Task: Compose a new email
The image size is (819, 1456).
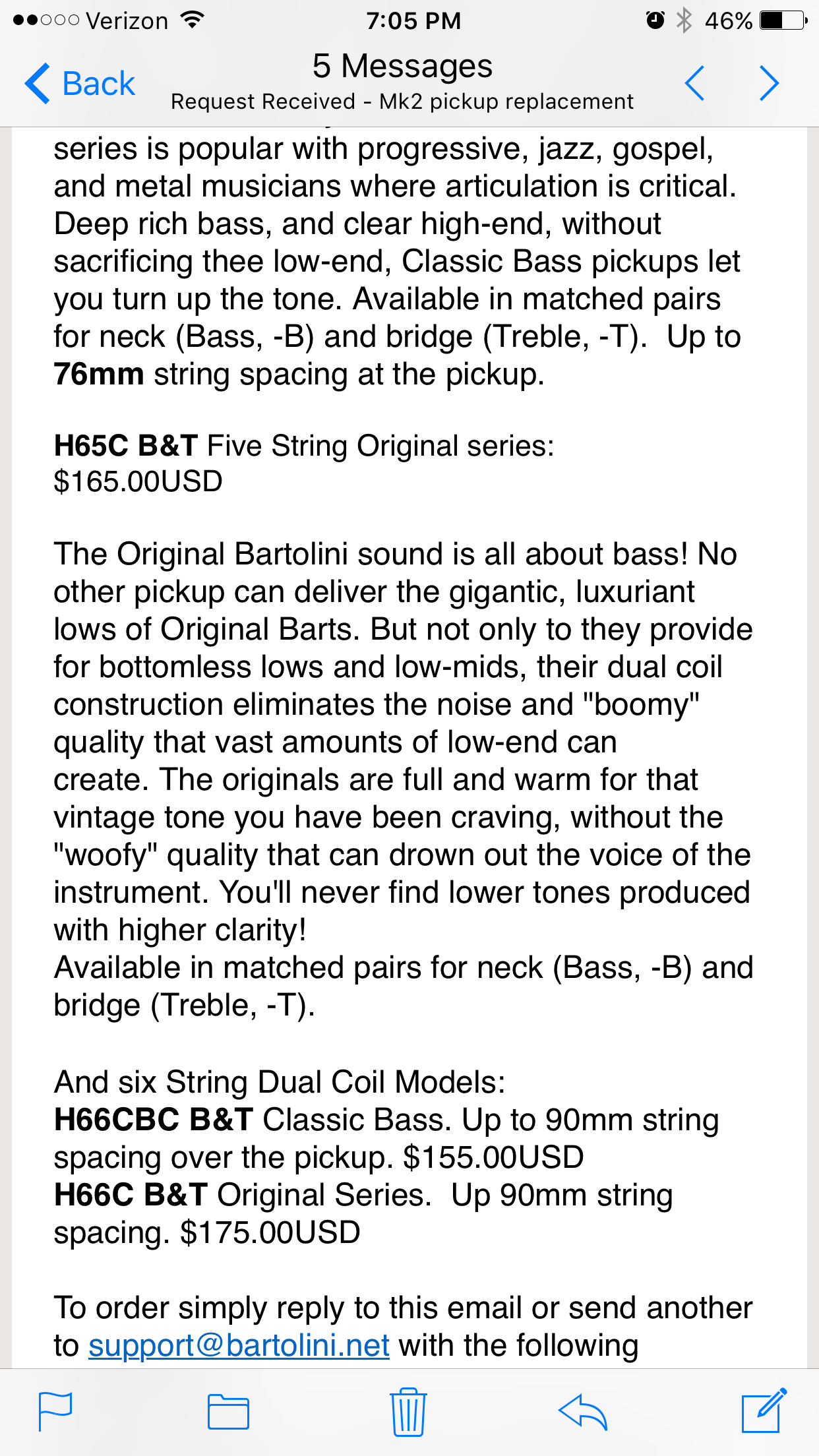Action: (x=764, y=1410)
